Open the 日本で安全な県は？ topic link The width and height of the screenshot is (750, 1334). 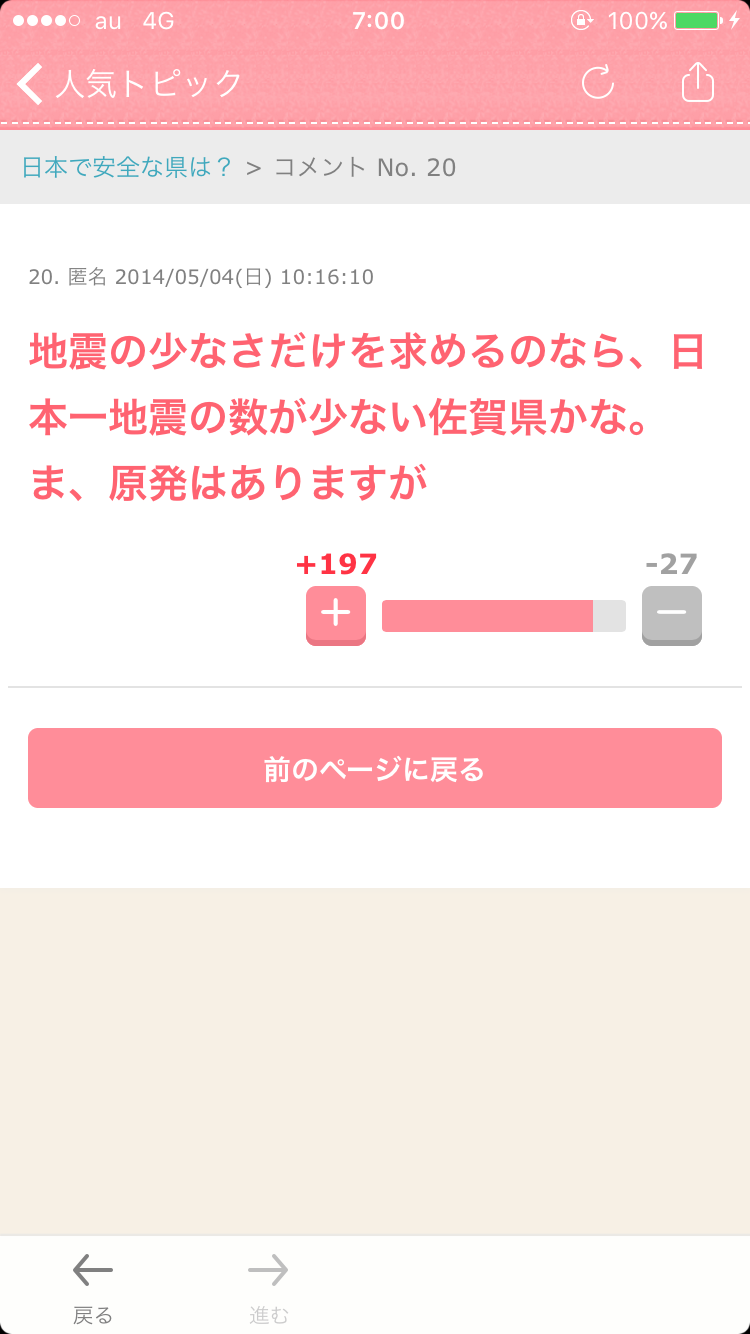click(127, 167)
